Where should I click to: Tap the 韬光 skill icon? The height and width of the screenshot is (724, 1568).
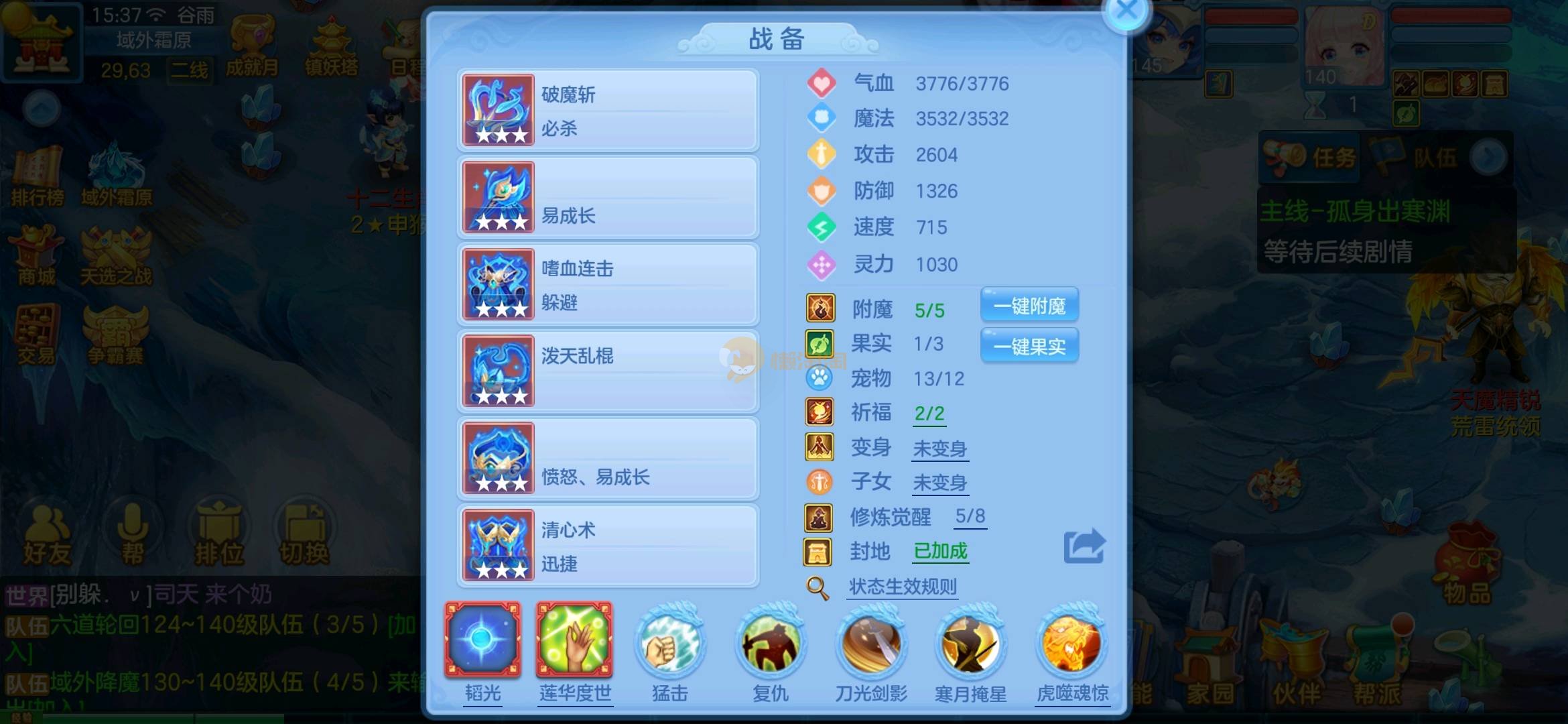[x=482, y=640]
